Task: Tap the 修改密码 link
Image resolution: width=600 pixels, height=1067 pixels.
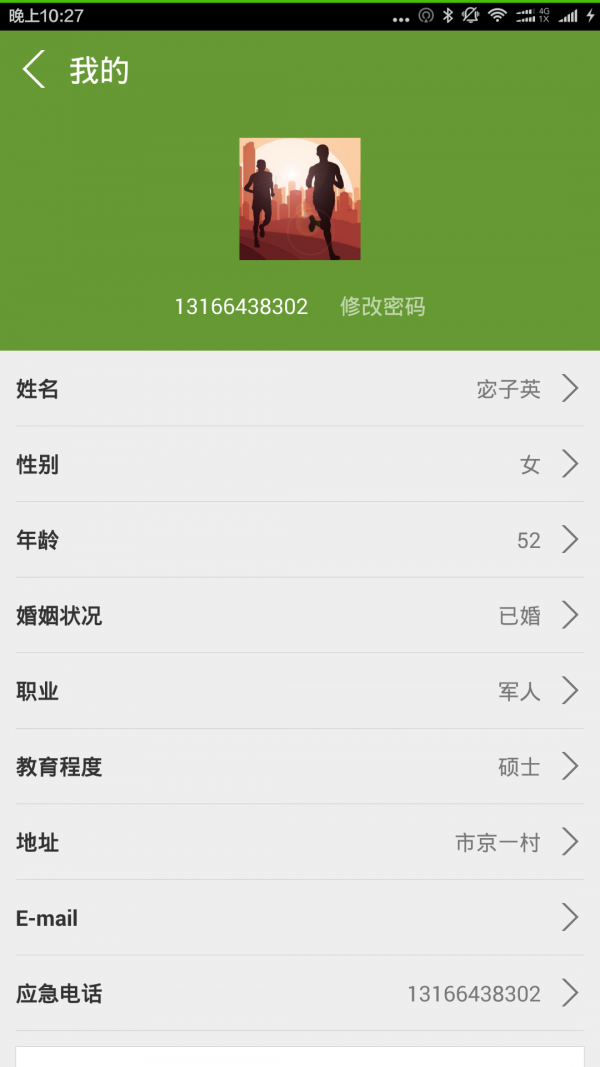Action: pos(383,307)
